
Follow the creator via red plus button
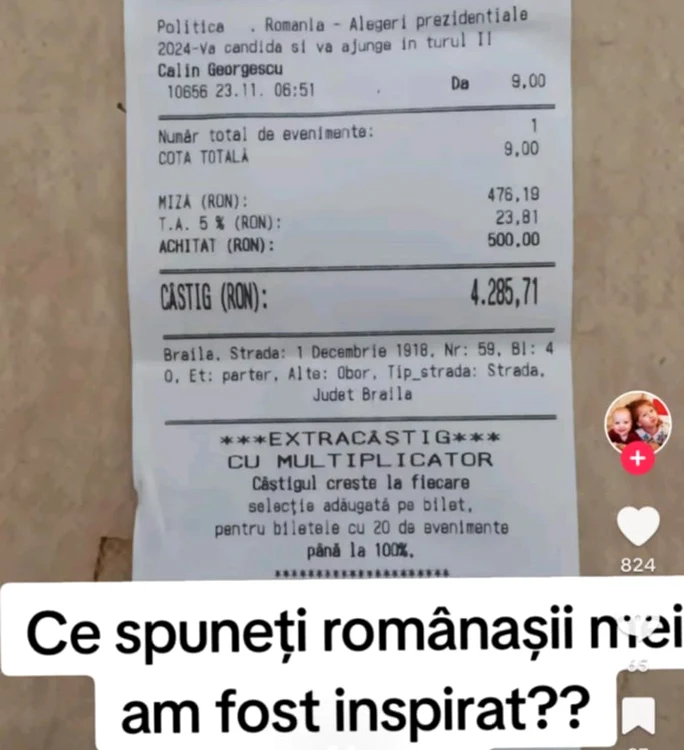click(x=638, y=459)
